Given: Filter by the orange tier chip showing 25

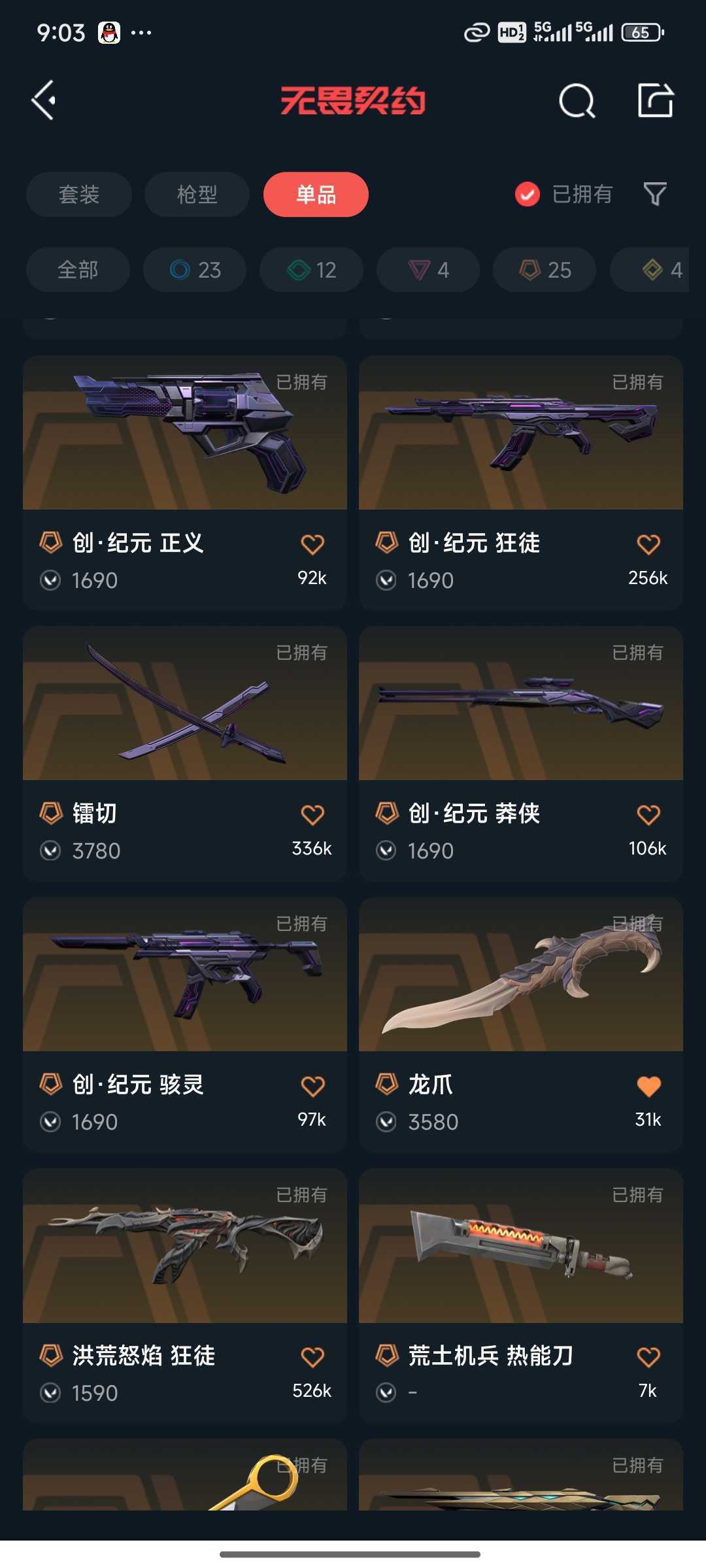Looking at the screenshot, I should [x=545, y=270].
